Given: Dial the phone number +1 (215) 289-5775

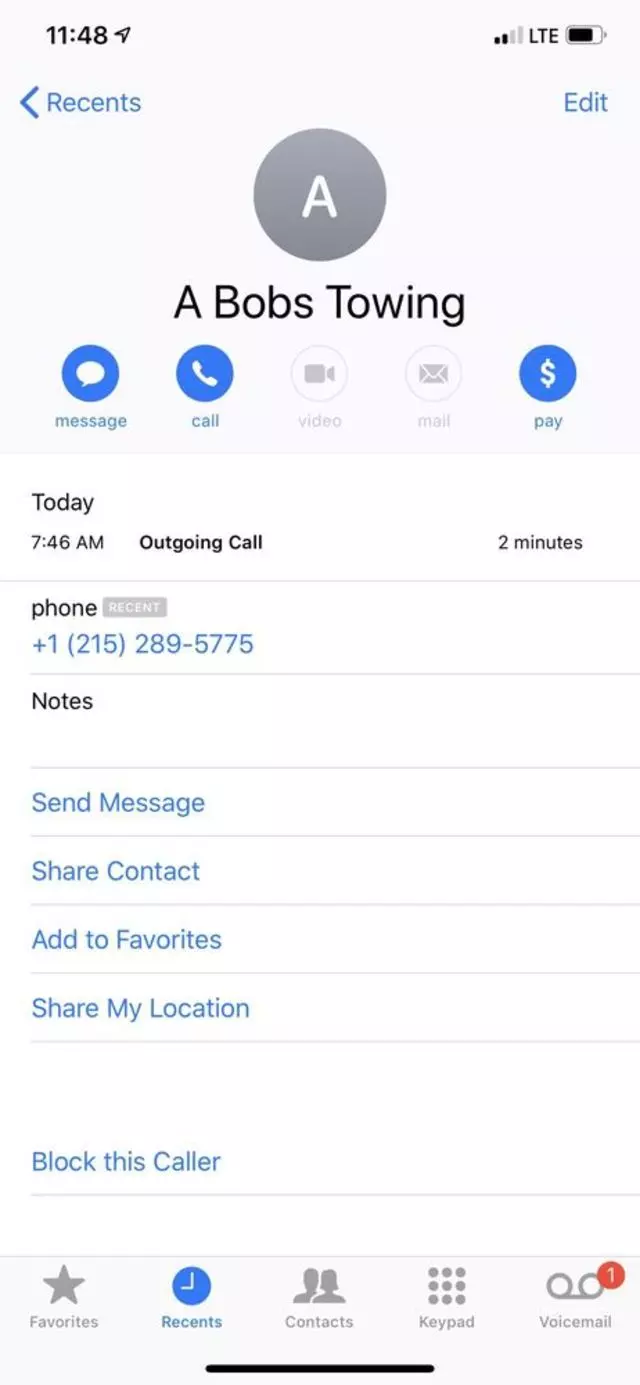Looking at the screenshot, I should coord(142,643).
